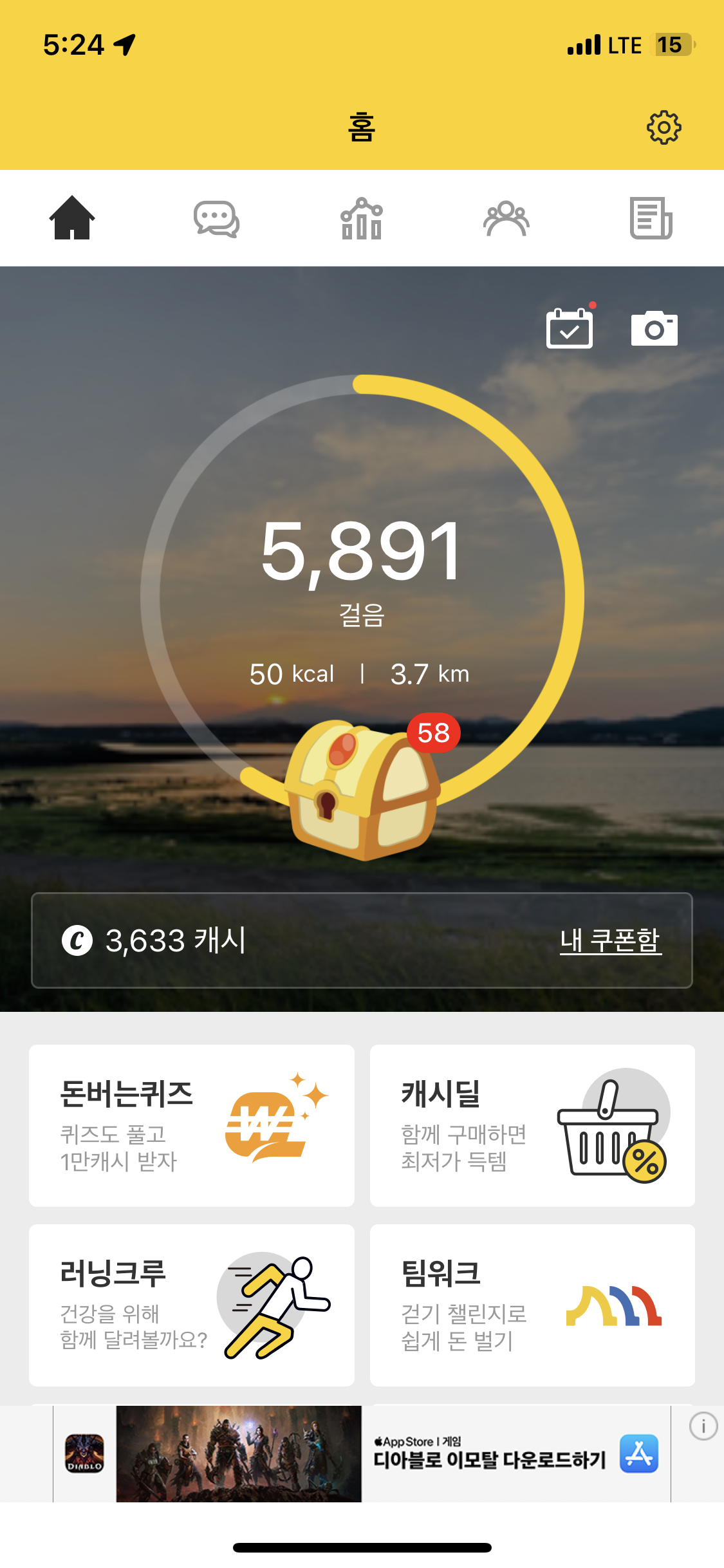
Task: Tap the camera icon
Action: [x=654, y=329]
